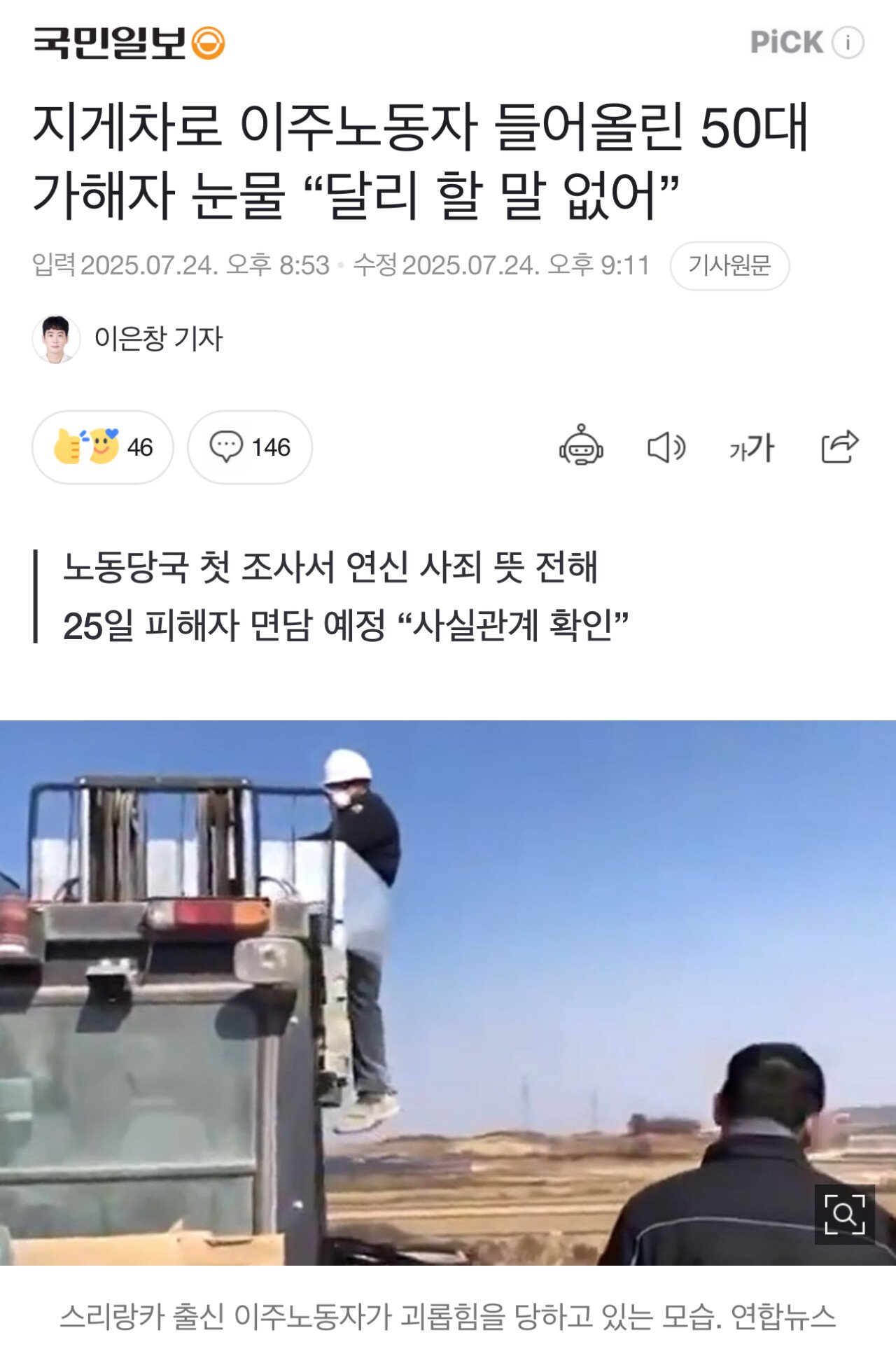This screenshot has width=896, height=1356.
Task: React to the article with 46 reactions
Action: (x=103, y=447)
